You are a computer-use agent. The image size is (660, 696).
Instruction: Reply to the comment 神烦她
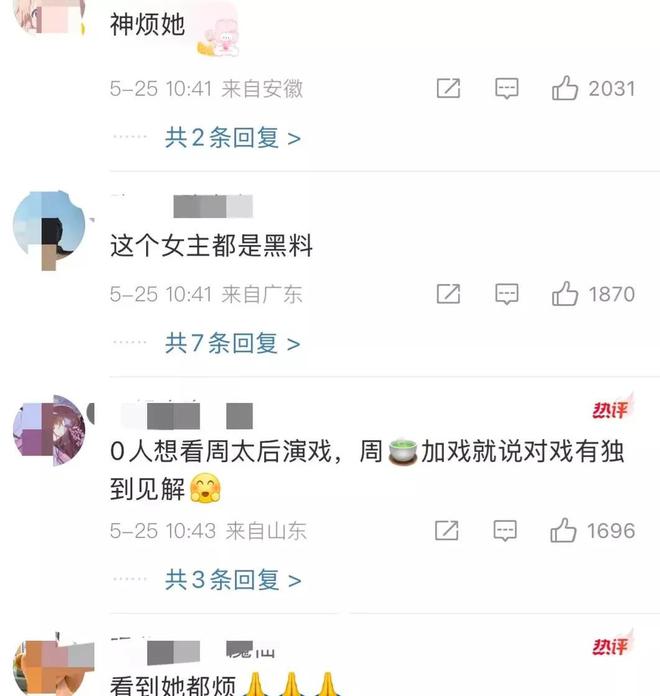[507, 89]
